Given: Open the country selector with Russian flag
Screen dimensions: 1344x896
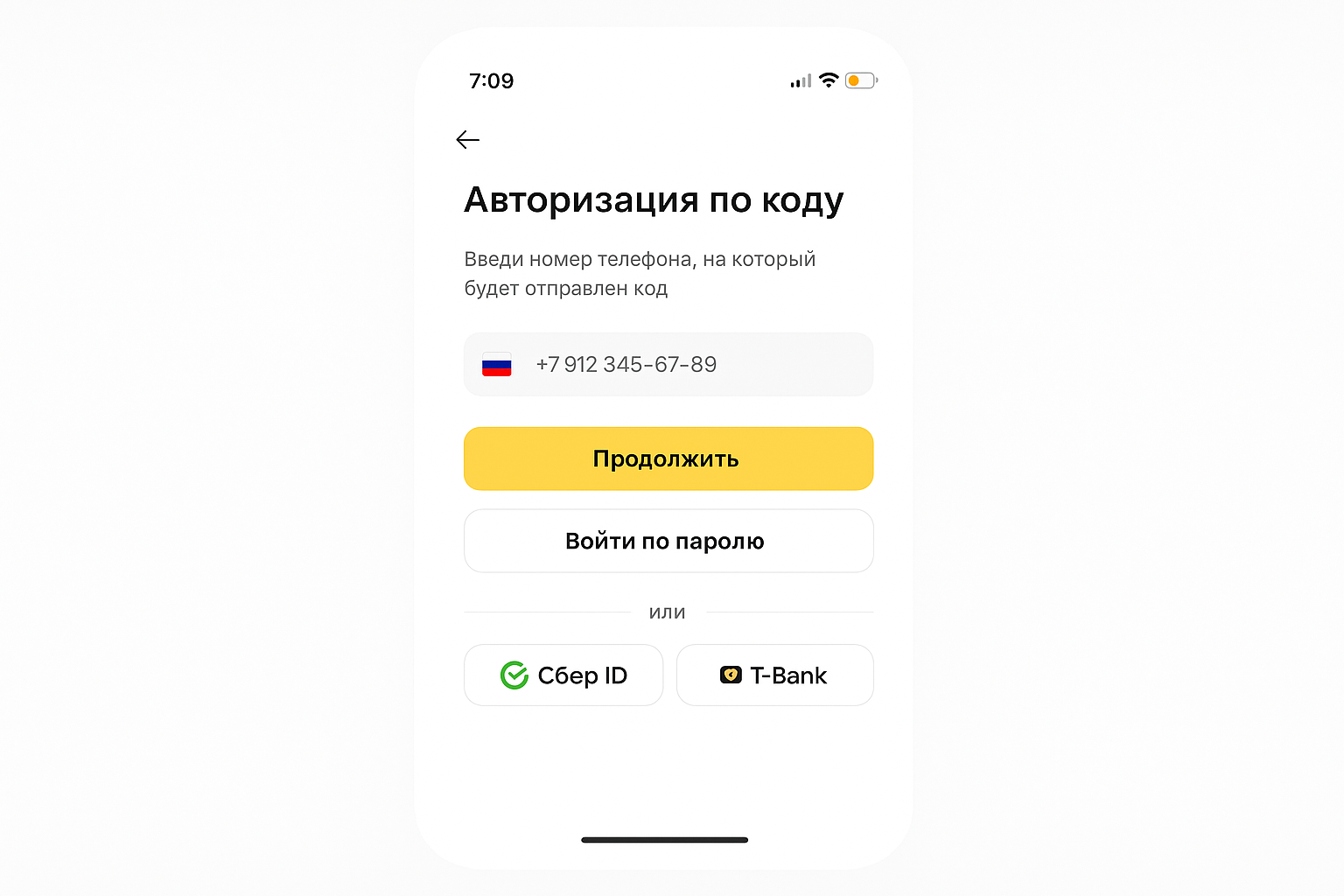Looking at the screenshot, I should pos(497,365).
